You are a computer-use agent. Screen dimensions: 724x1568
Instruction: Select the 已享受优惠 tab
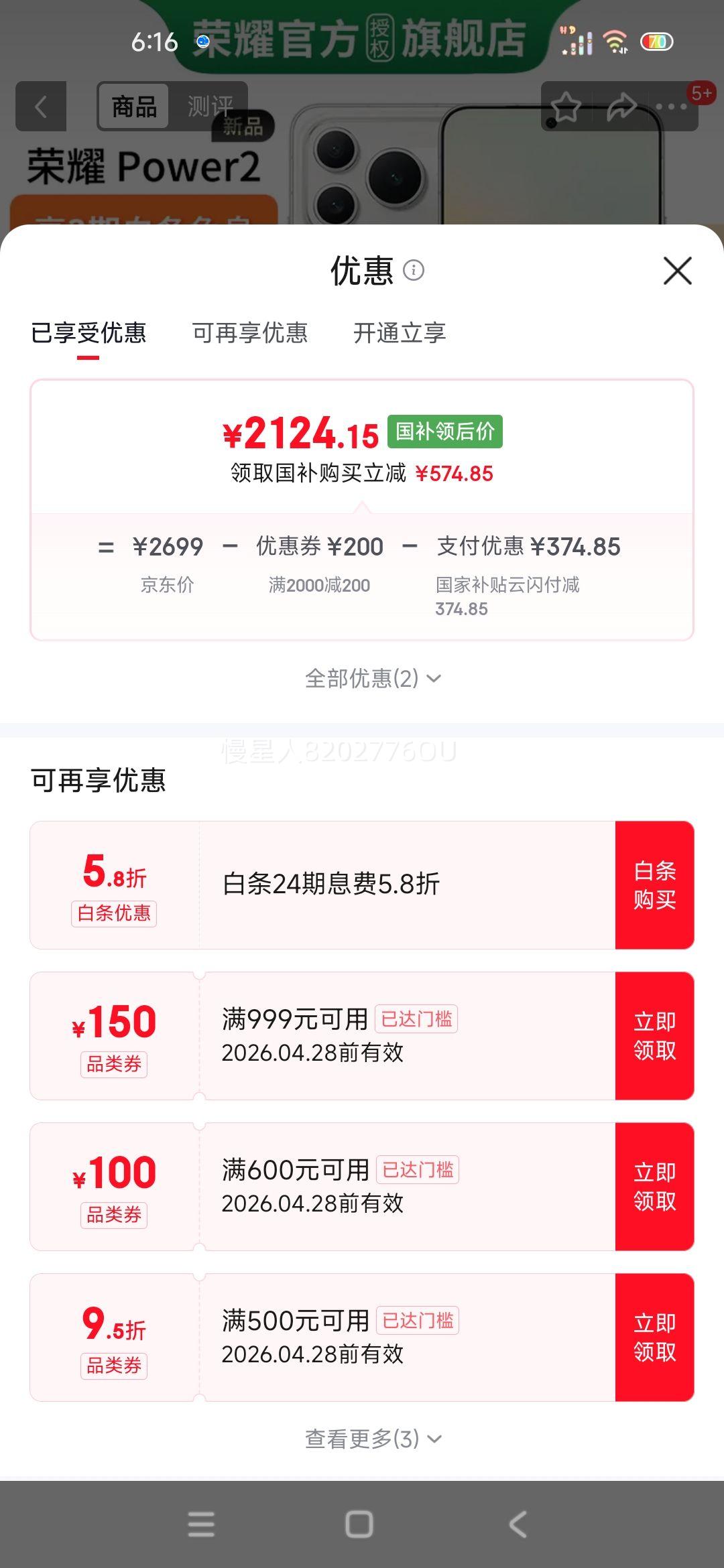(89, 333)
